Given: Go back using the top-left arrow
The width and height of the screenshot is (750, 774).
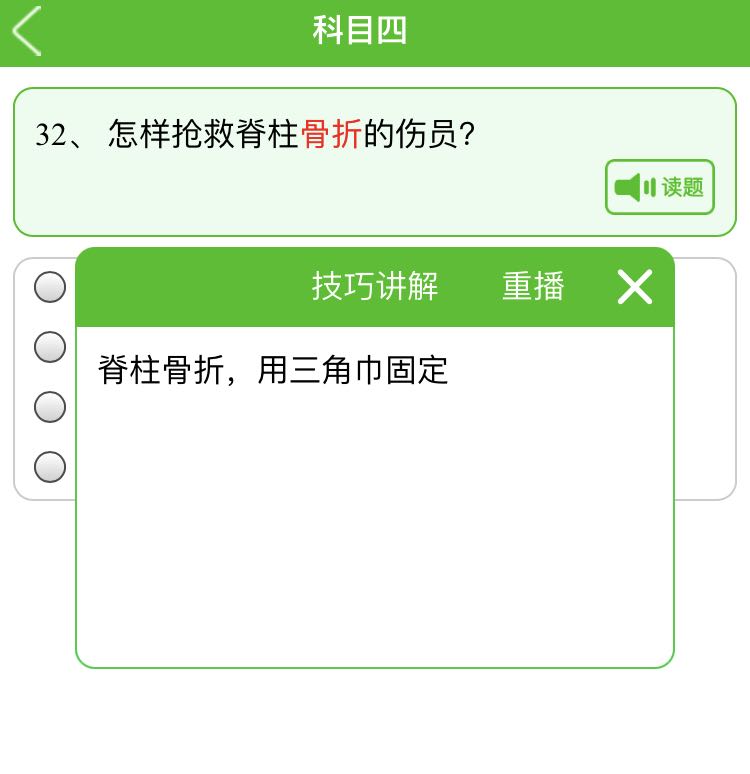Looking at the screenshot, I should coord(27,31).
